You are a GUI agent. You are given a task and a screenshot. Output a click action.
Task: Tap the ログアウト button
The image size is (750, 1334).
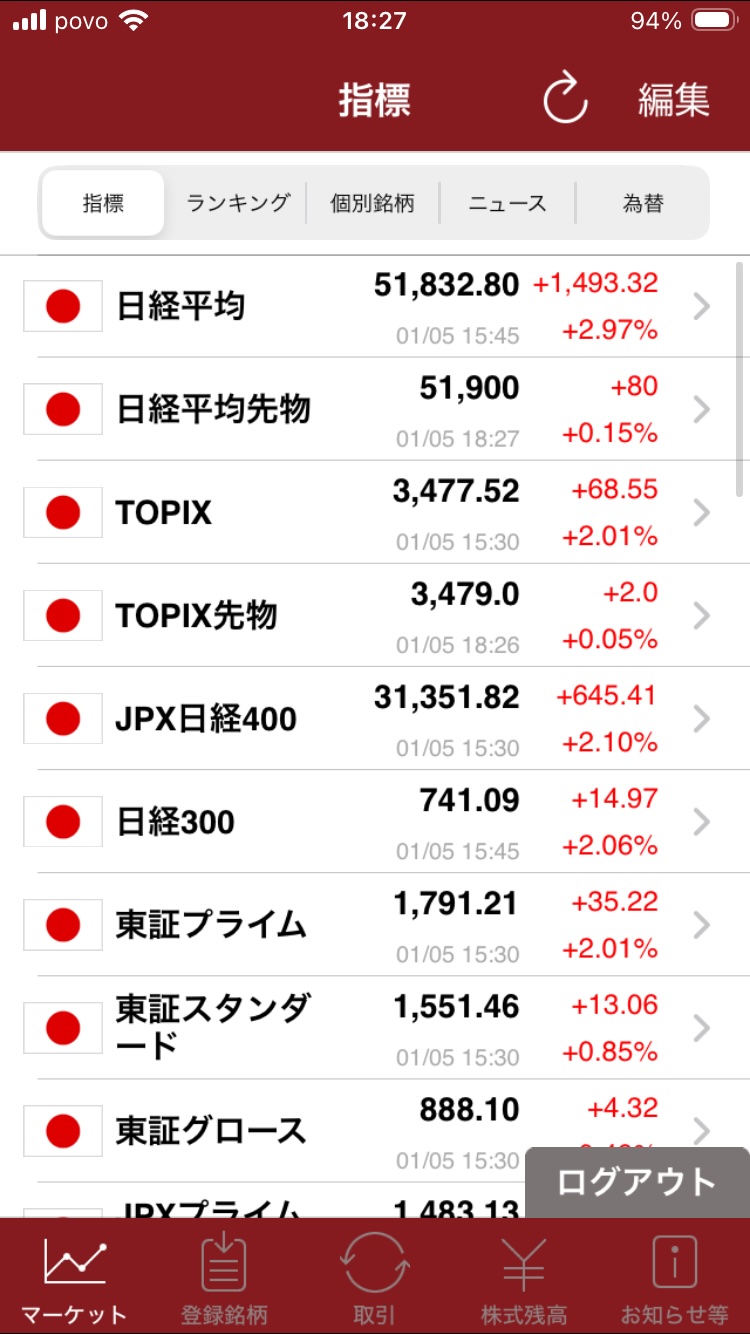[x=637, y=1183]
